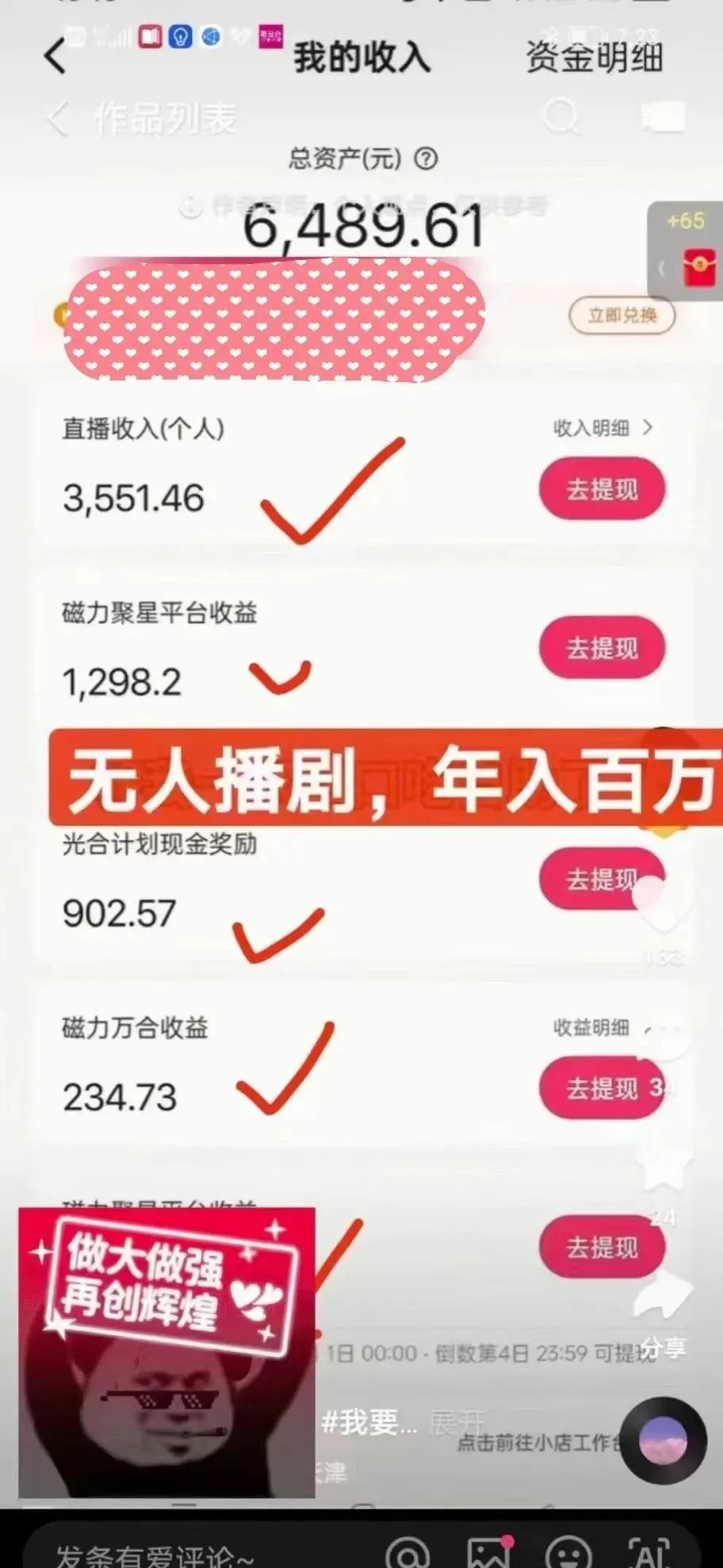The image size is (723, 1568).
Task: Open the #我要... hashtag link
Action: pyautogui.click(x=369, y=1423)
